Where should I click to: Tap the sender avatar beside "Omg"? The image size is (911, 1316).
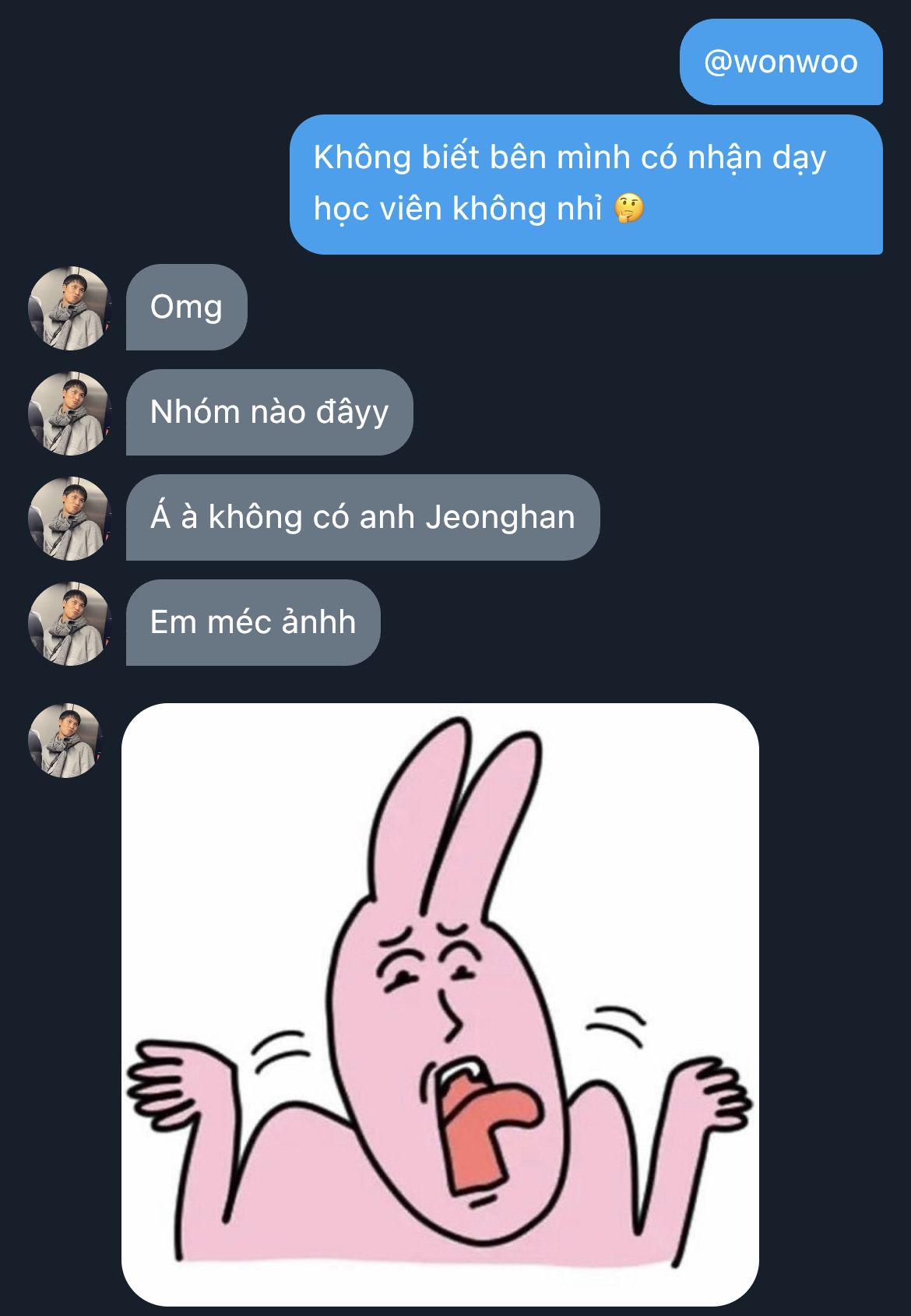[69, 308]
